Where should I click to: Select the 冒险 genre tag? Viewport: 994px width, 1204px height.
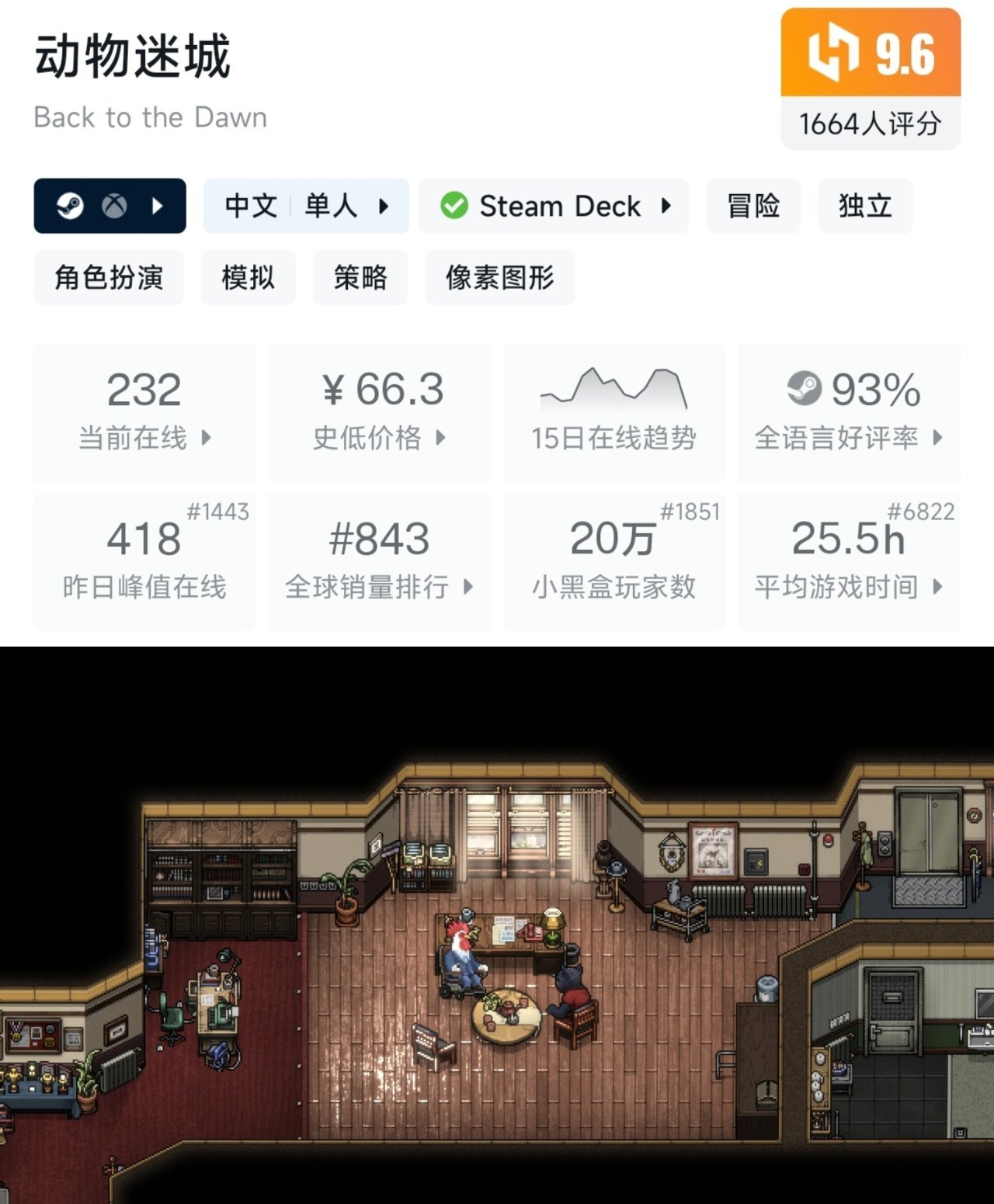pos(752,206)
